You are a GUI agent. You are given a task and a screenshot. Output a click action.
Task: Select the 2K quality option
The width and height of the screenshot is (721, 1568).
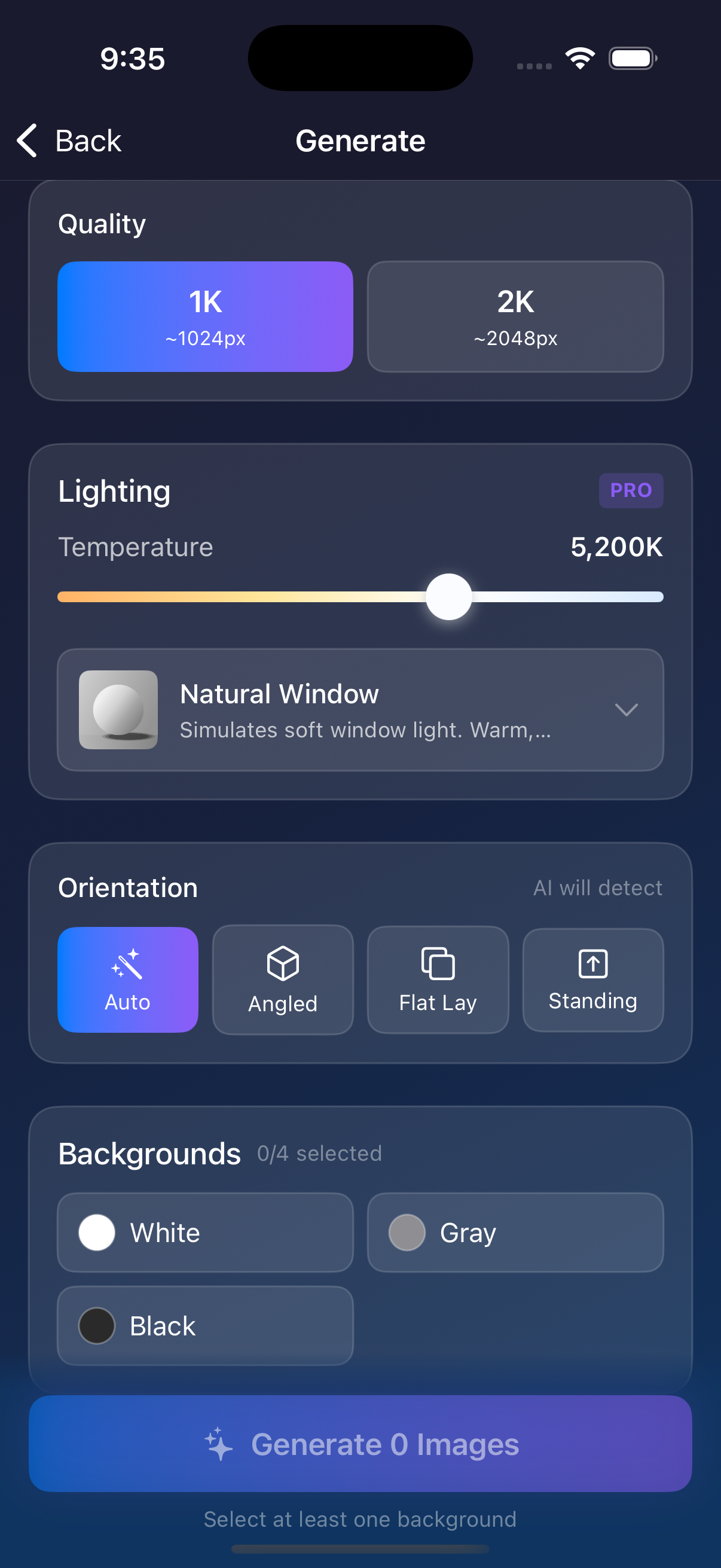pos(515,316)
